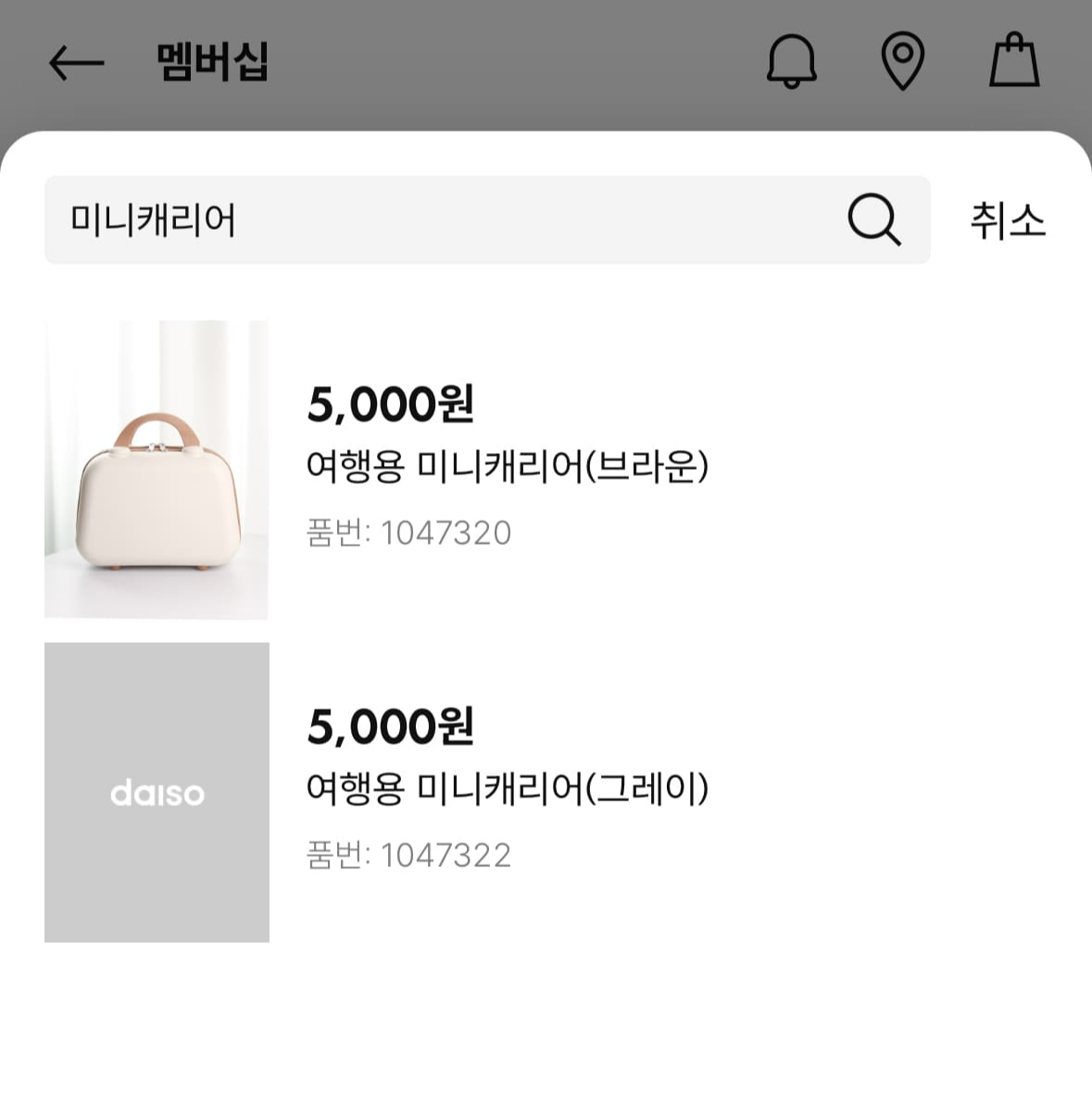The height and width of the screenshot is (1108, 1092).
Task: Open the store locator pin icon
Action: (902, 61)
